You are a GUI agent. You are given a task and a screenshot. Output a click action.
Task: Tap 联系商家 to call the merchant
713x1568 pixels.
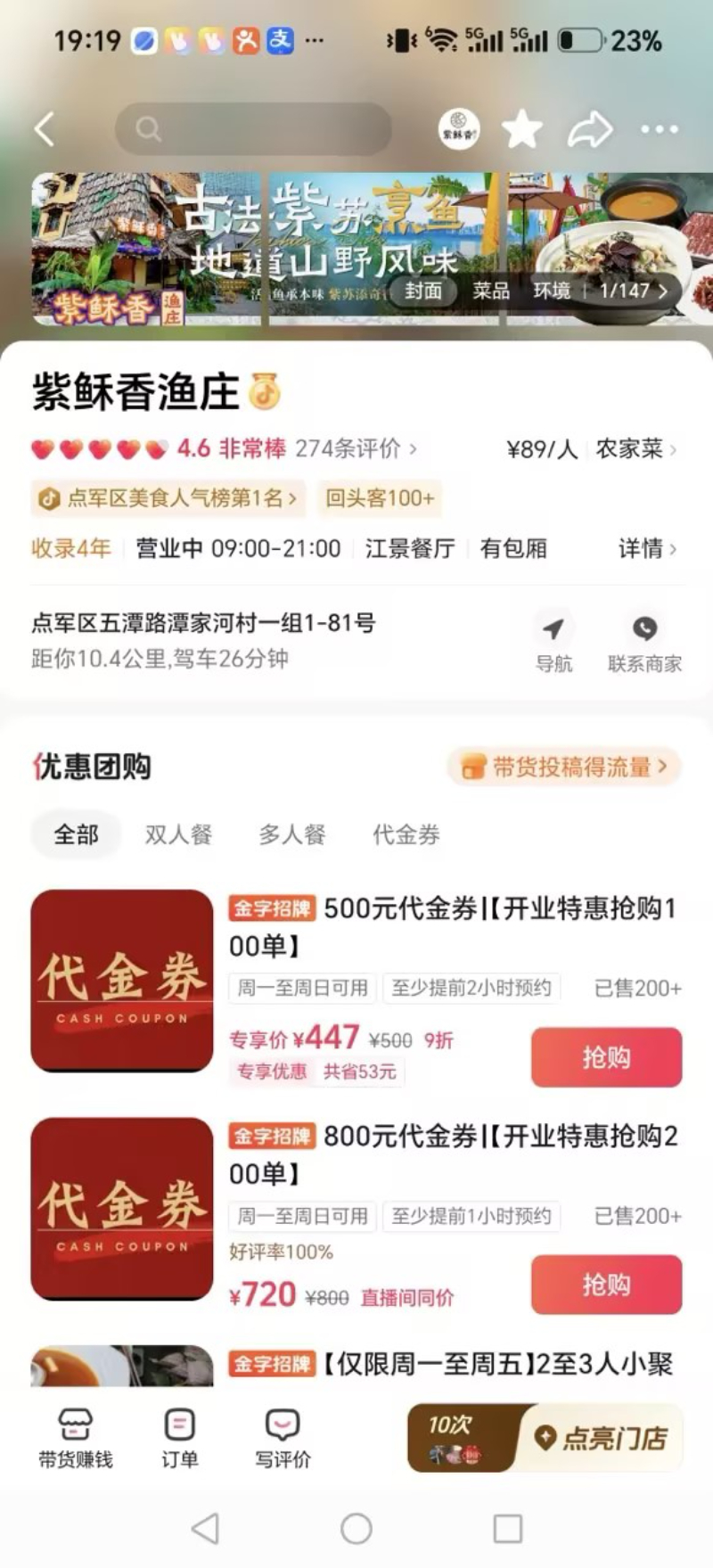644,643
